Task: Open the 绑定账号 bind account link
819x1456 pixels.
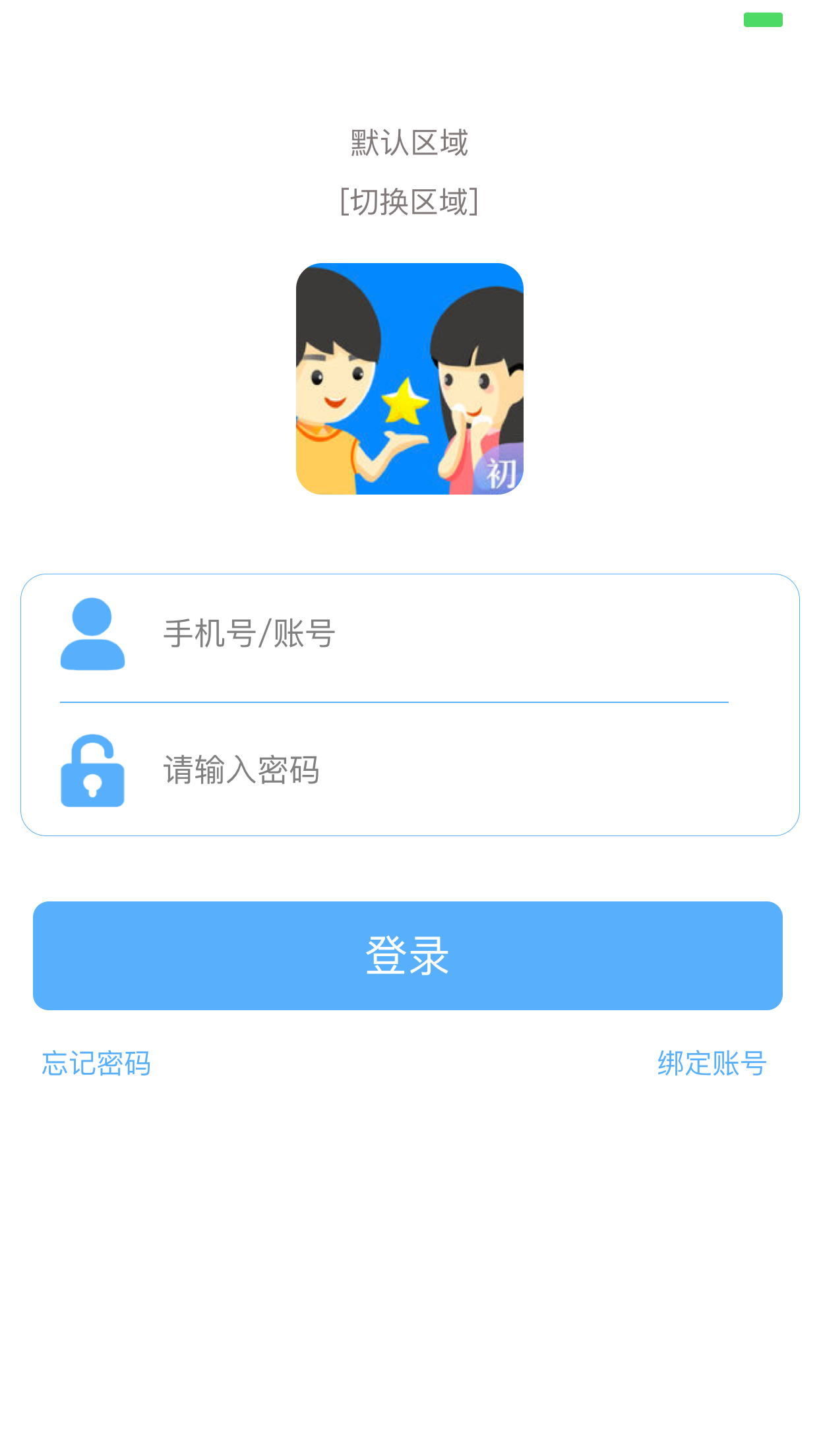Action: [712, 1064]
